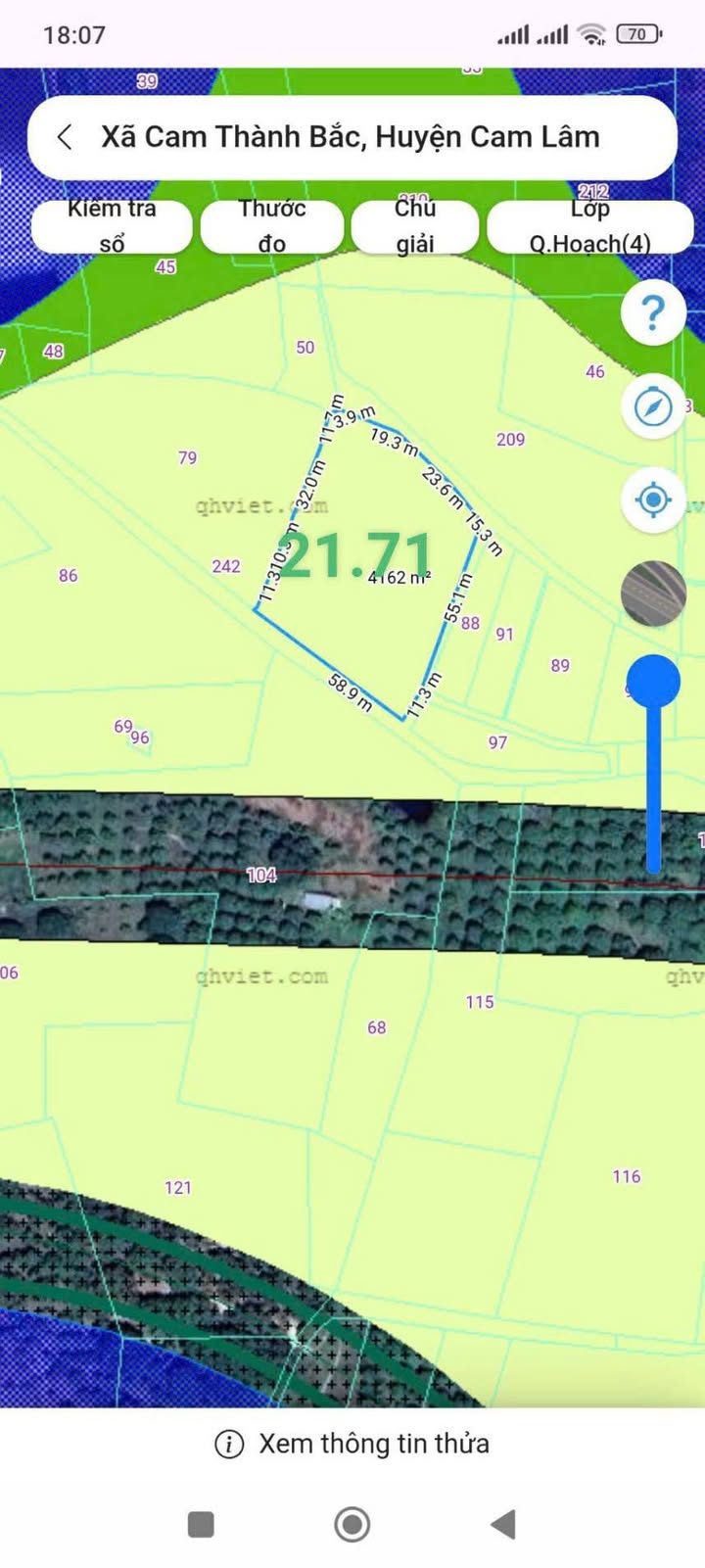
Task: Tap the system back triangle
Action: click(503, 1524)
